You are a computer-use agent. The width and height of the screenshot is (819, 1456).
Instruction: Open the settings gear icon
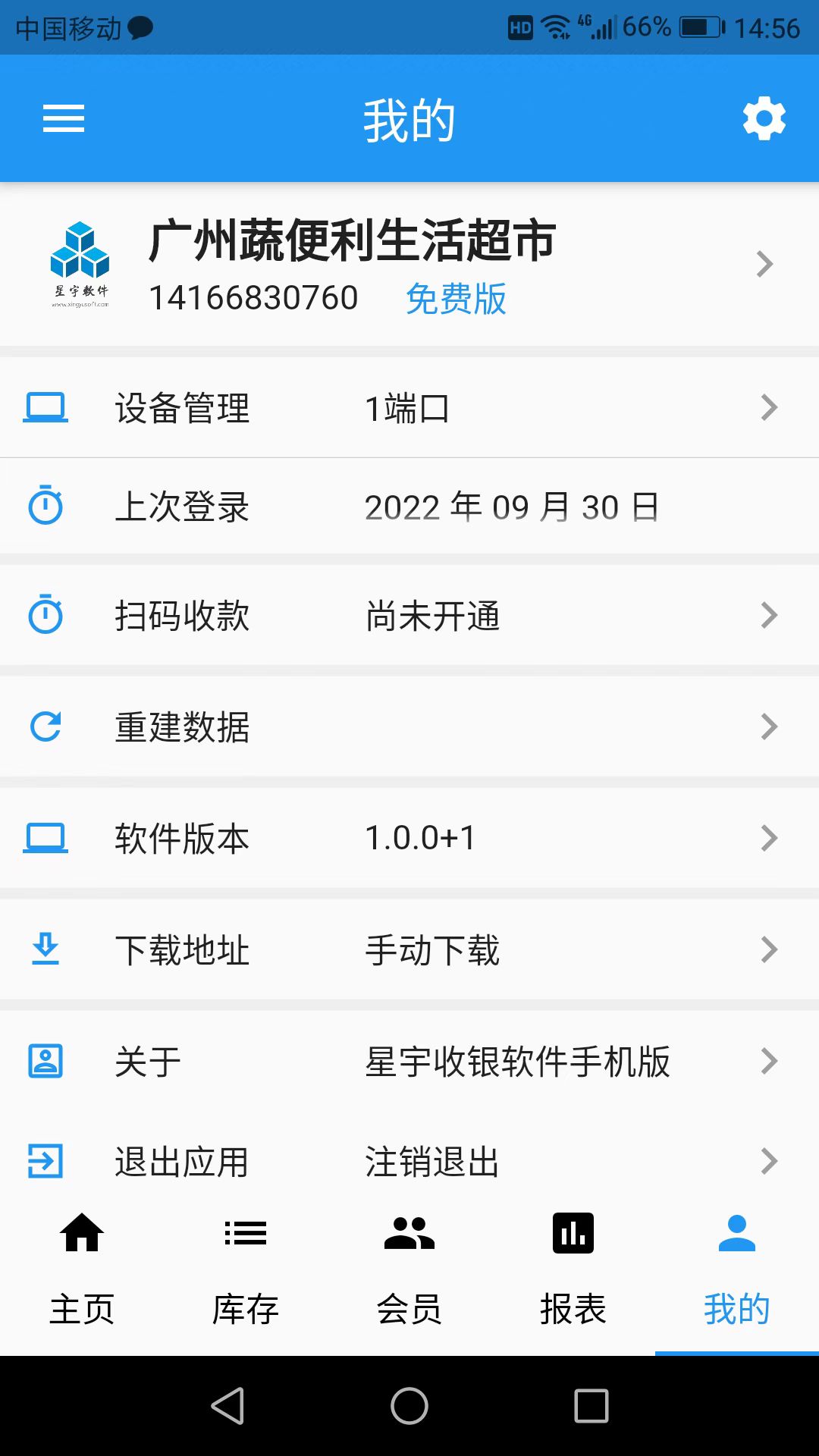pyautogui.click(x=764, y=118)
